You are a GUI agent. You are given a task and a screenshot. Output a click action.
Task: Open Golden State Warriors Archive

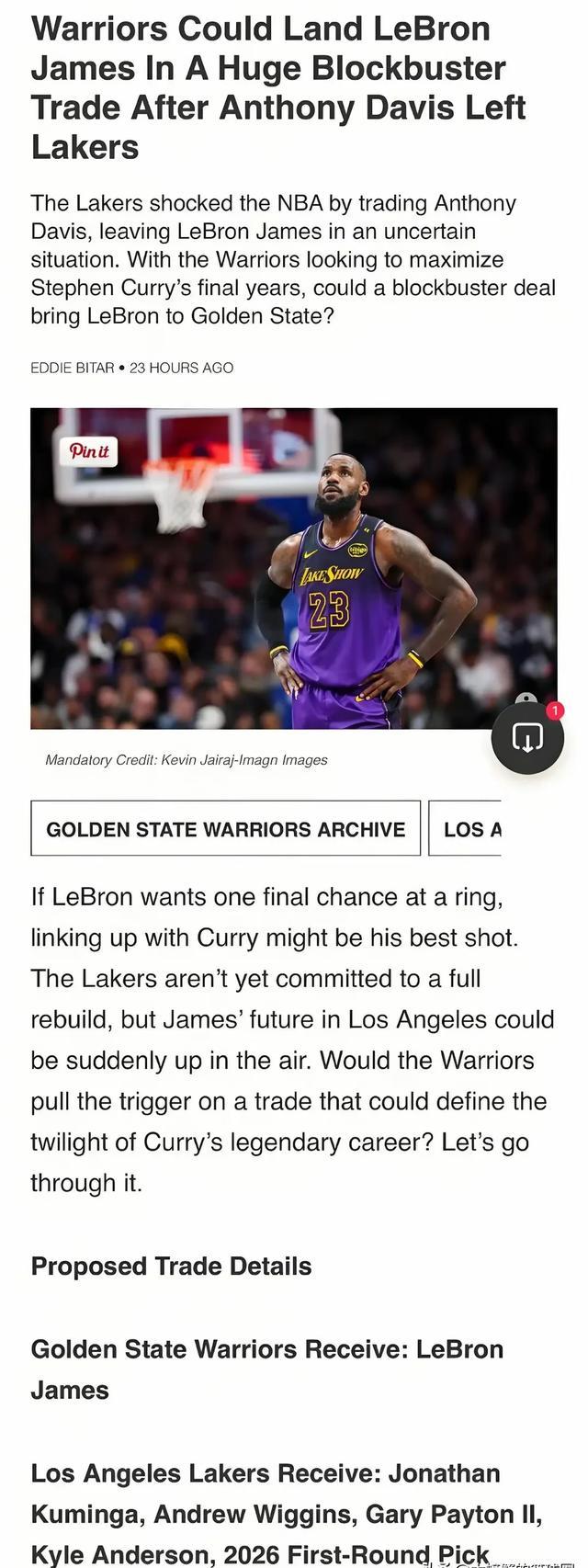pos(225,829)
